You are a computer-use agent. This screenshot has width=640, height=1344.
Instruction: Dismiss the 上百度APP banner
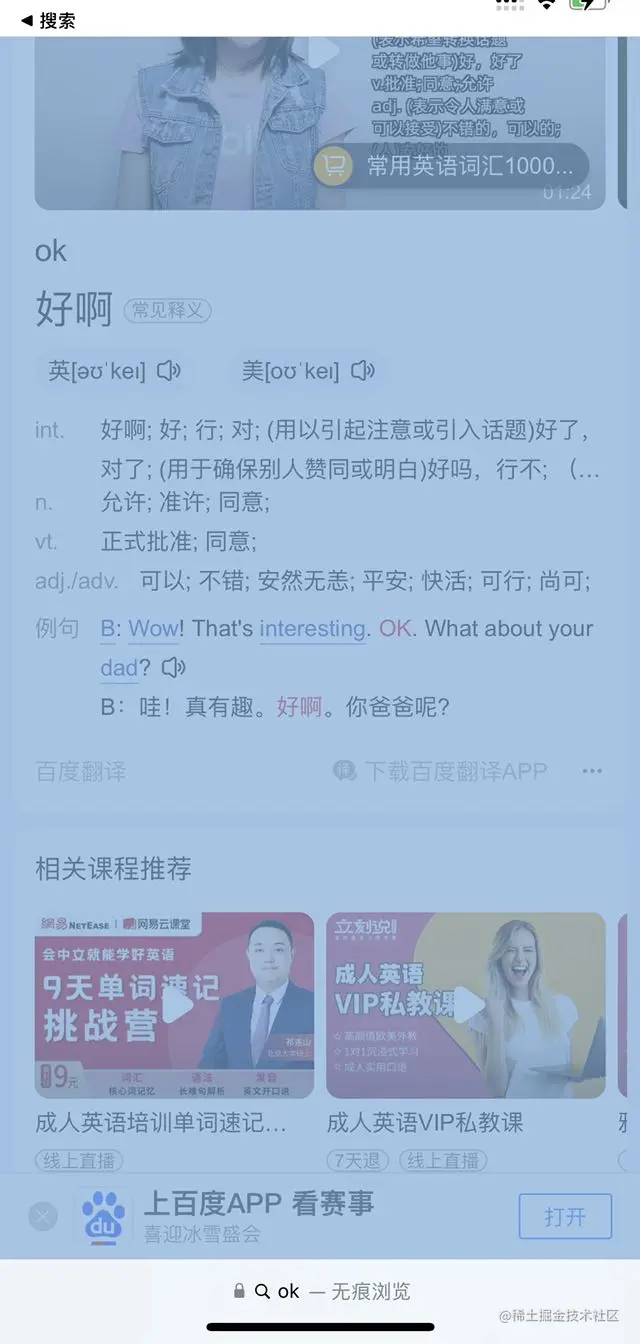tap(43, 1216)
